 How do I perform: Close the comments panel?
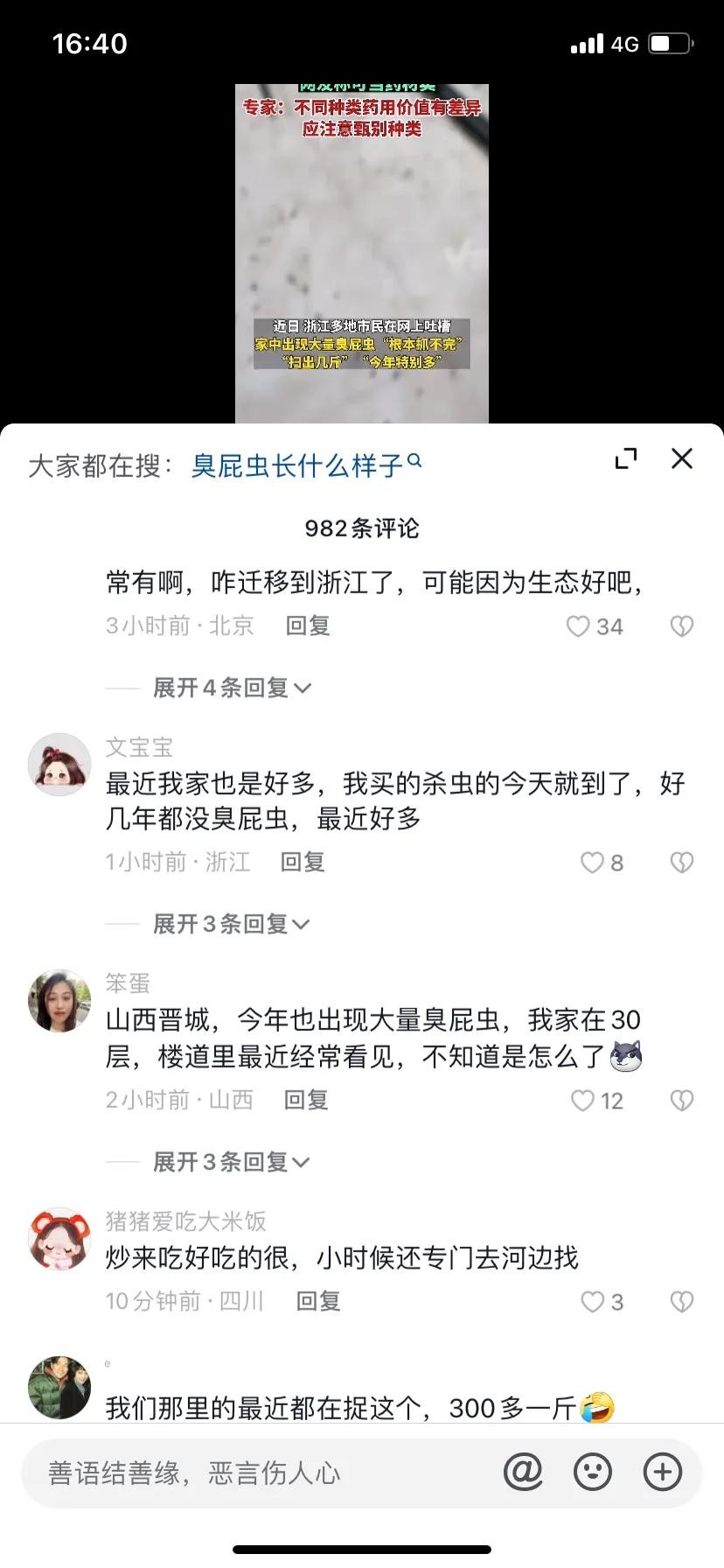point(681,458)
